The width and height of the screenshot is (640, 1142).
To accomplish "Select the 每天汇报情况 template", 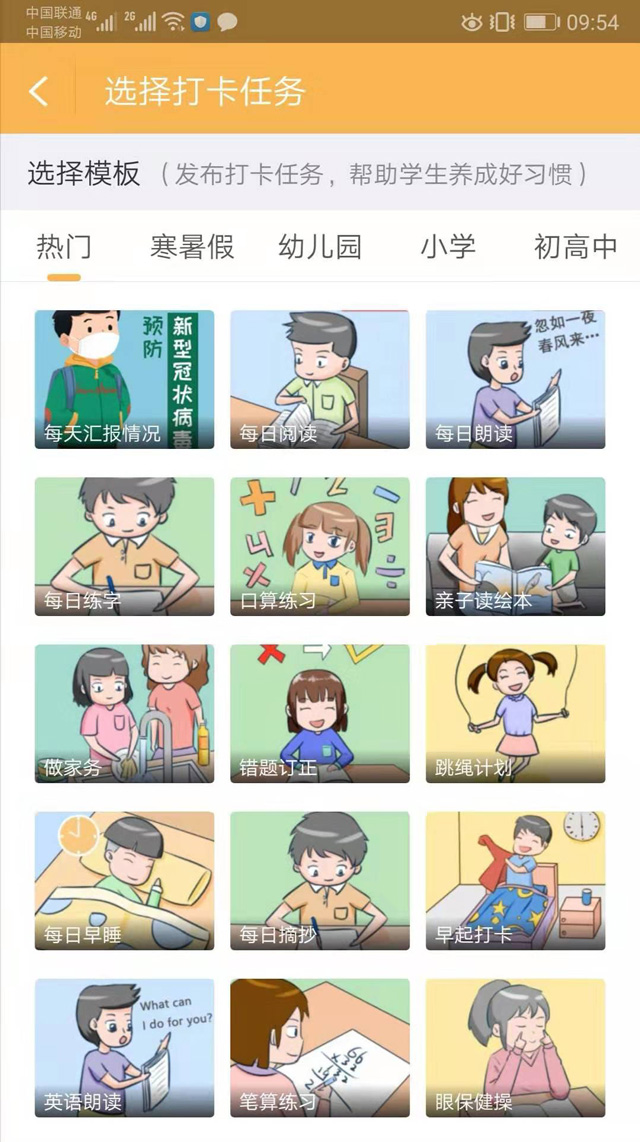I will pos(124,379).
